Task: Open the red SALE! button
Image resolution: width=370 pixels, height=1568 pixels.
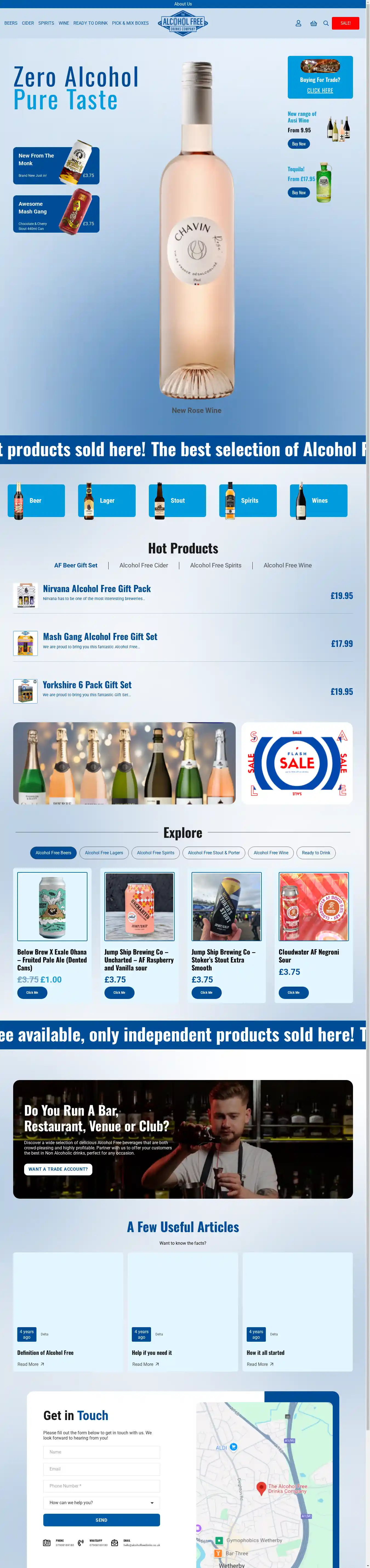Action: pos(345,23)
